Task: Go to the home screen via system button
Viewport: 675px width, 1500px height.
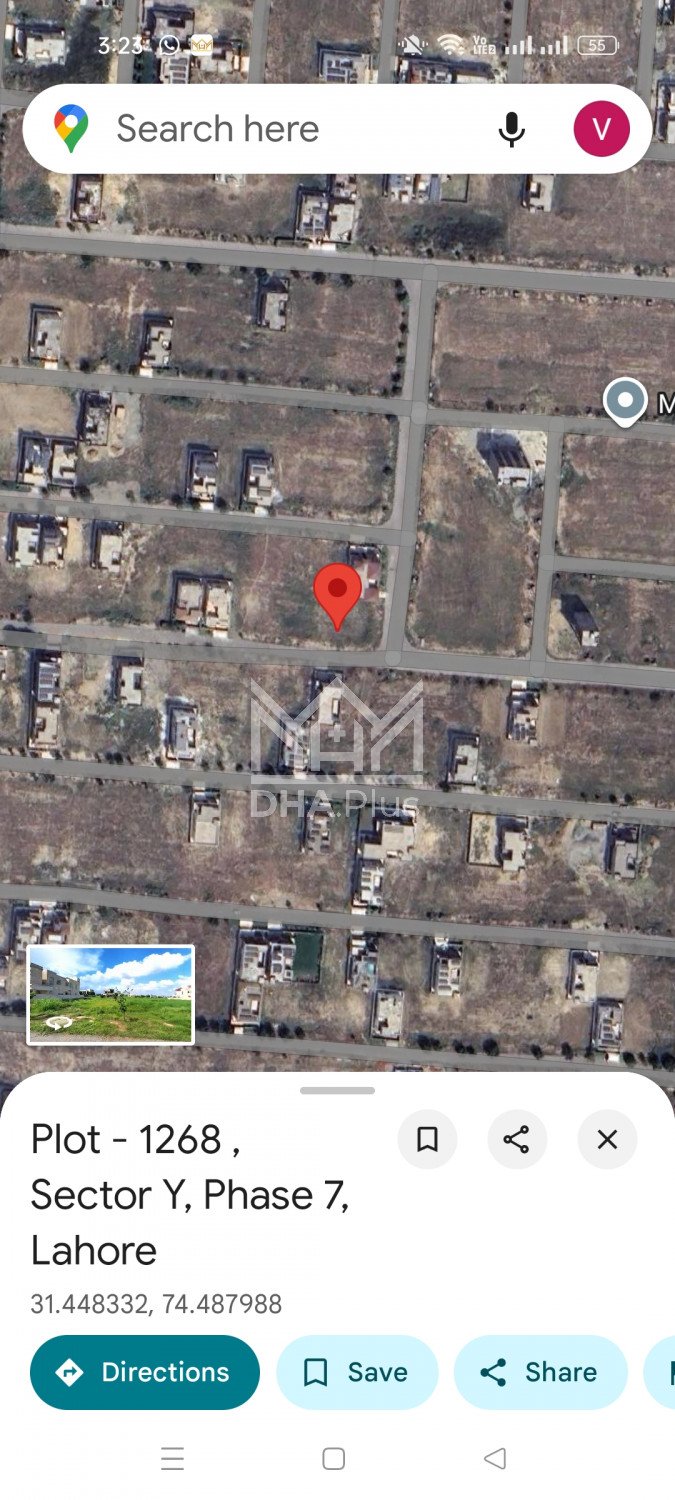Action: [334, 1458]
